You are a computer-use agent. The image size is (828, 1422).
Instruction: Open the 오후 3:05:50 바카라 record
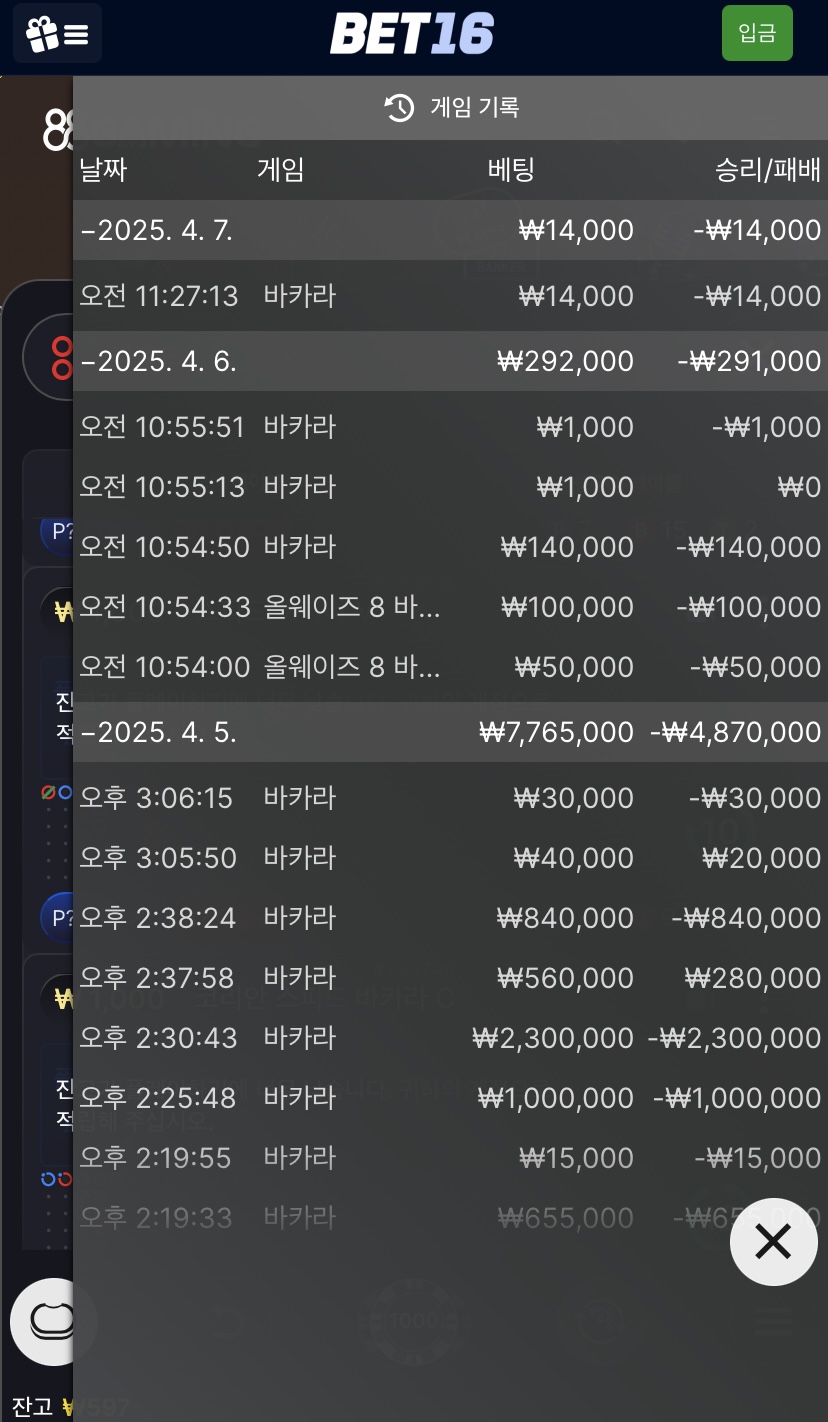click(450, 858)
